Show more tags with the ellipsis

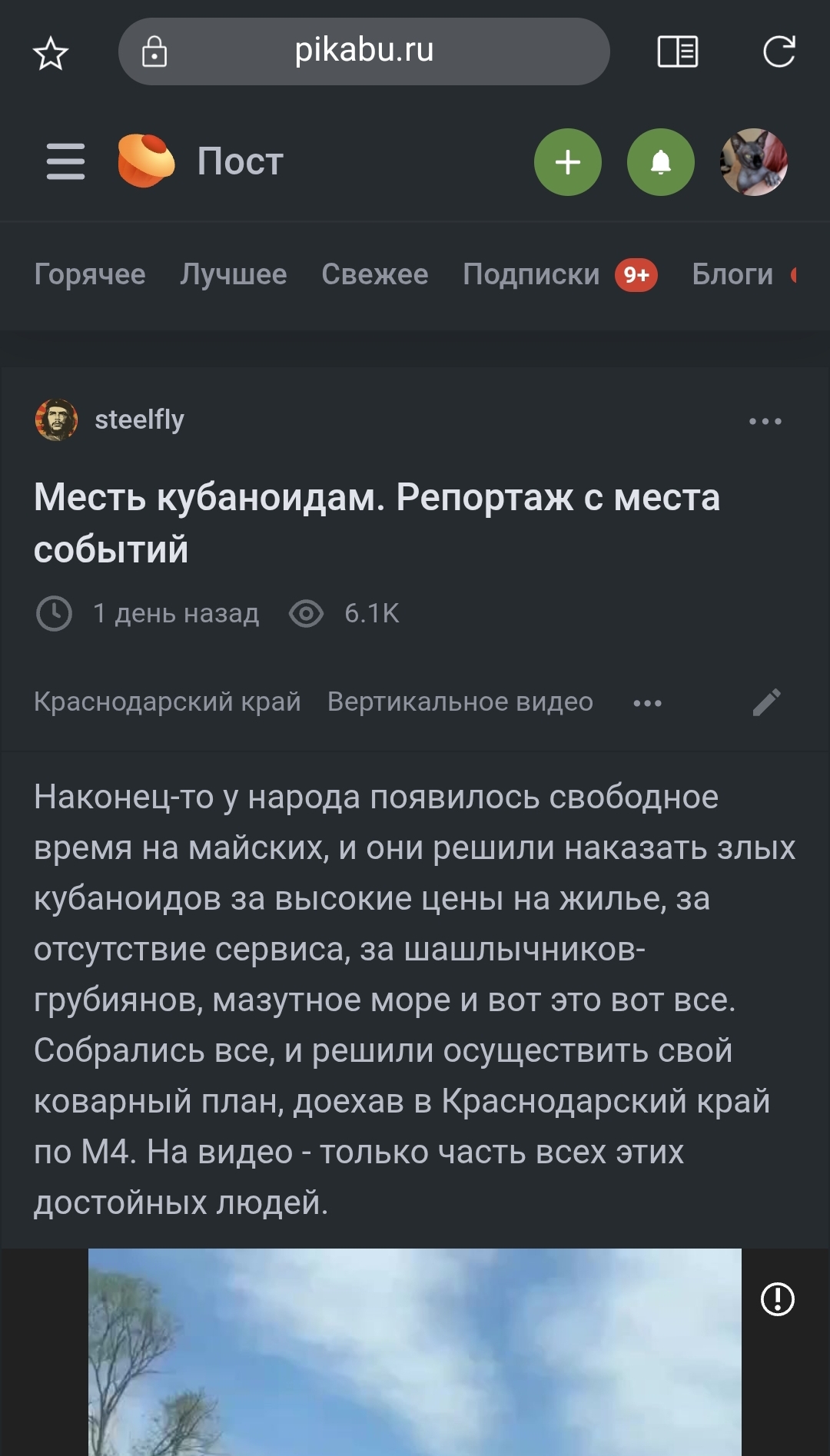(647, 703)
